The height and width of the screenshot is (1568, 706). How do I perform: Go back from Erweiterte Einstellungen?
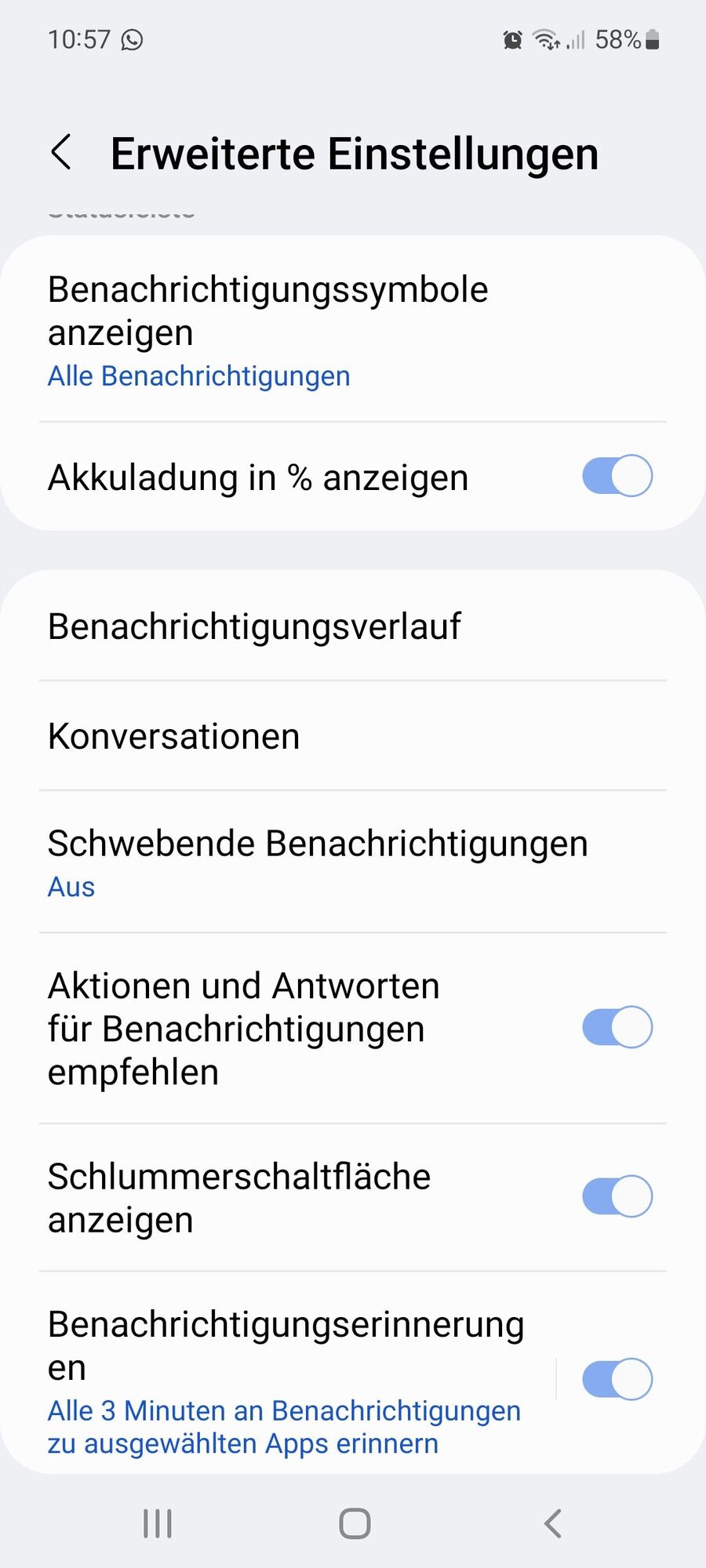click(x=61, y=152)
